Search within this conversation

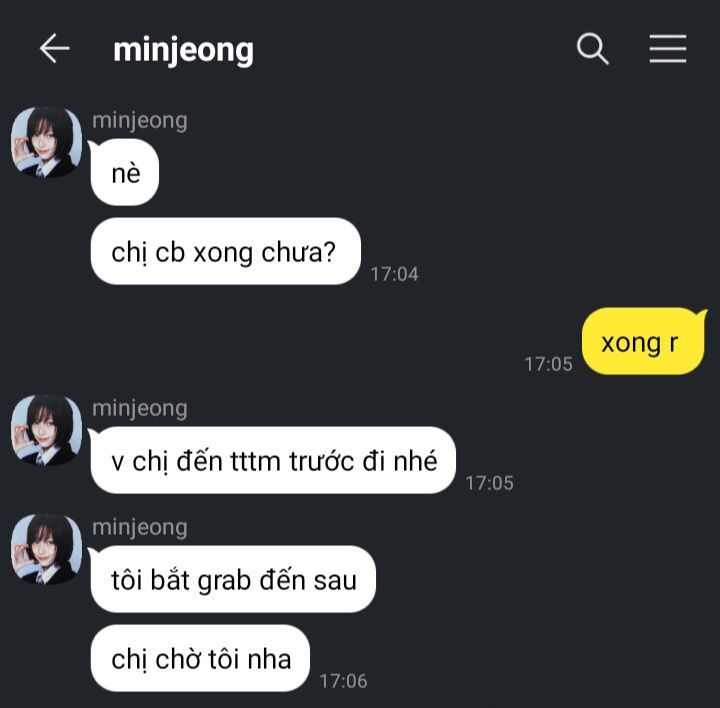point(593,48)
